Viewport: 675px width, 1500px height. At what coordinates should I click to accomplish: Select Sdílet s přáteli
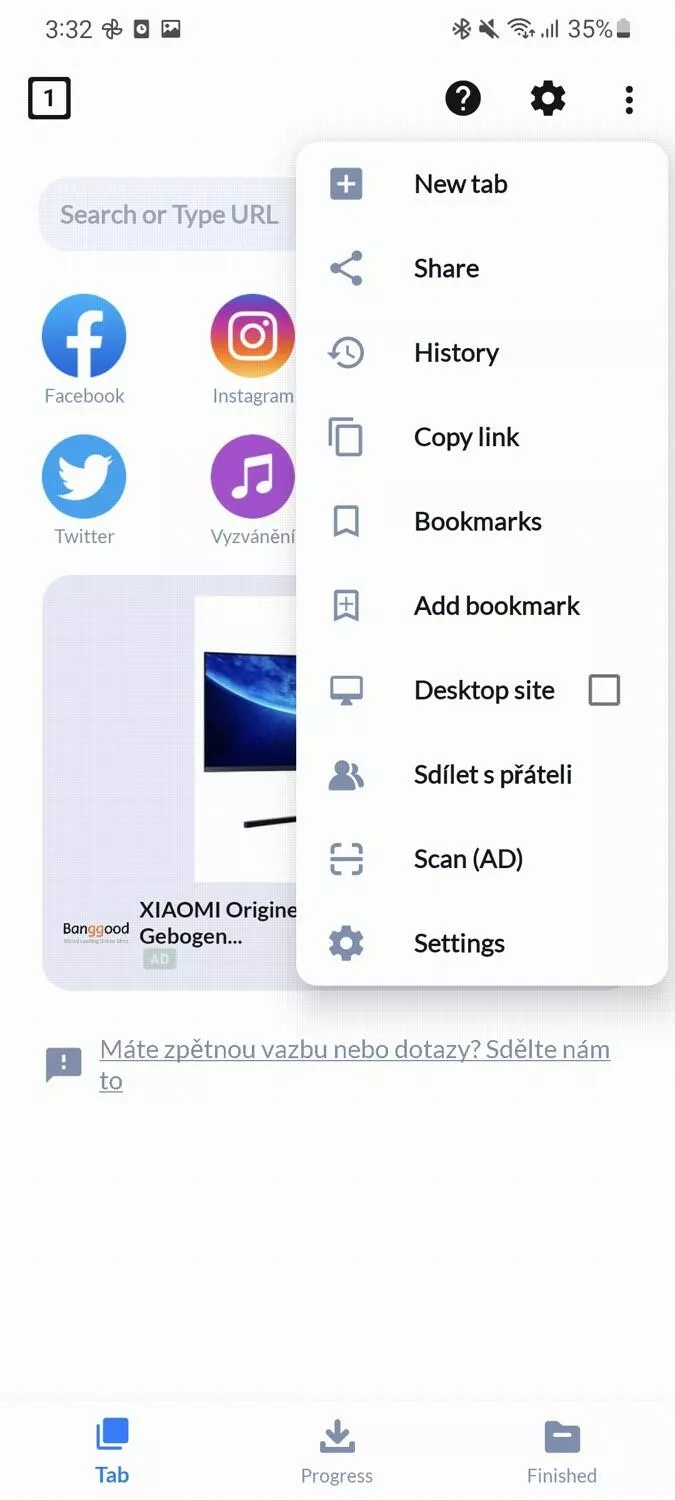[x=482, y=775]
